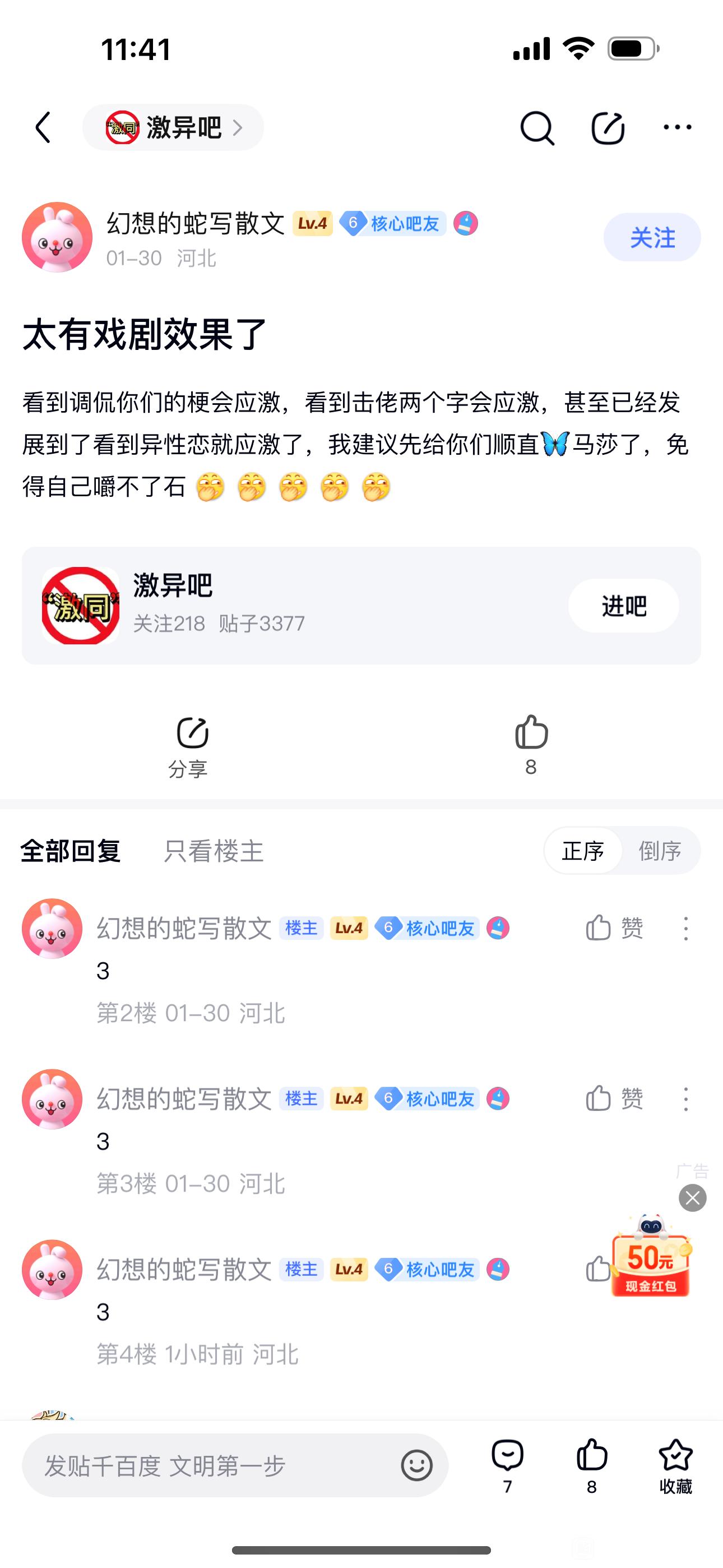Go back using the top-left arrow
Image resolution: width=723 pixels, height=1568 pixels.
(x=43, y=128)
